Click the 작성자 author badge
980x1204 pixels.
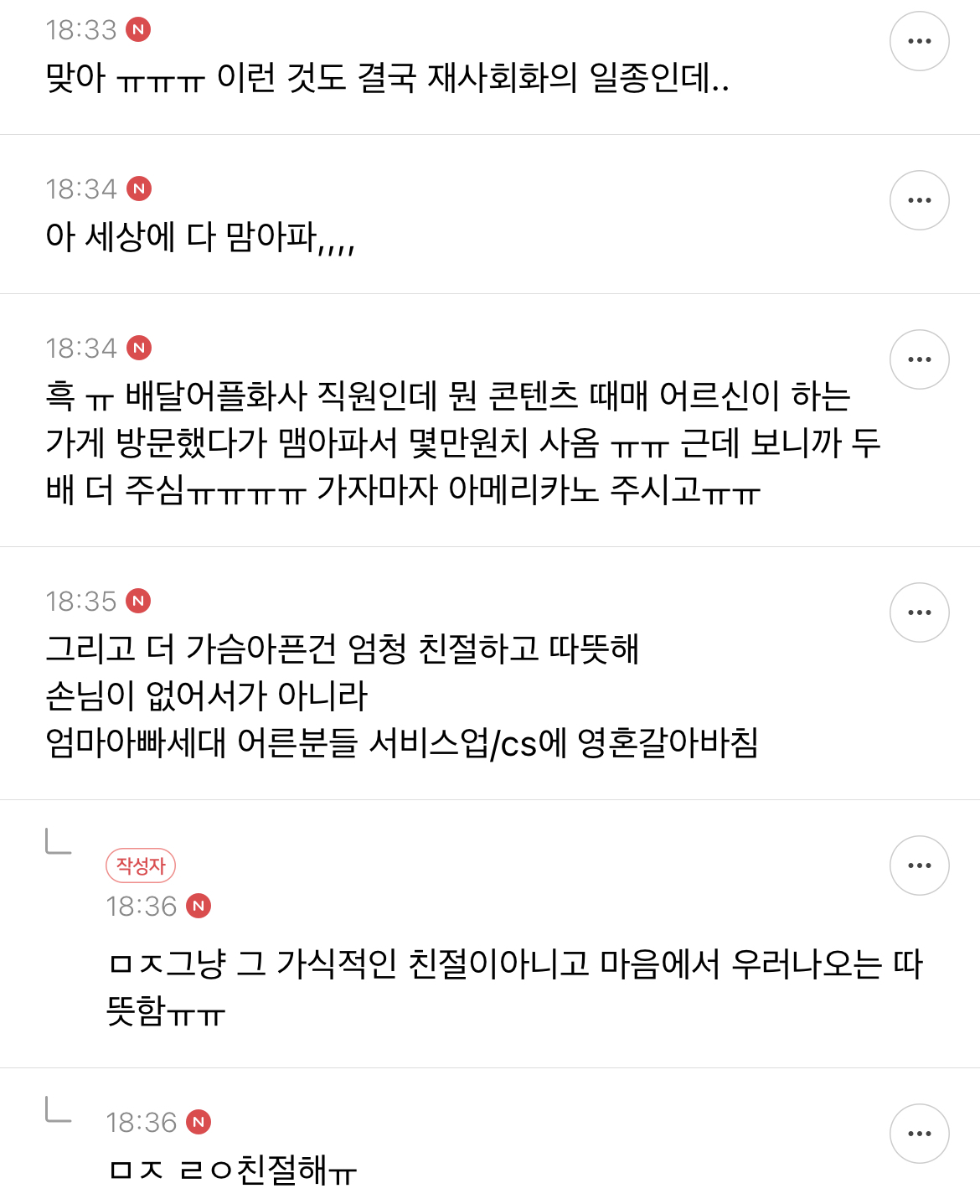[x=142, y=867]
